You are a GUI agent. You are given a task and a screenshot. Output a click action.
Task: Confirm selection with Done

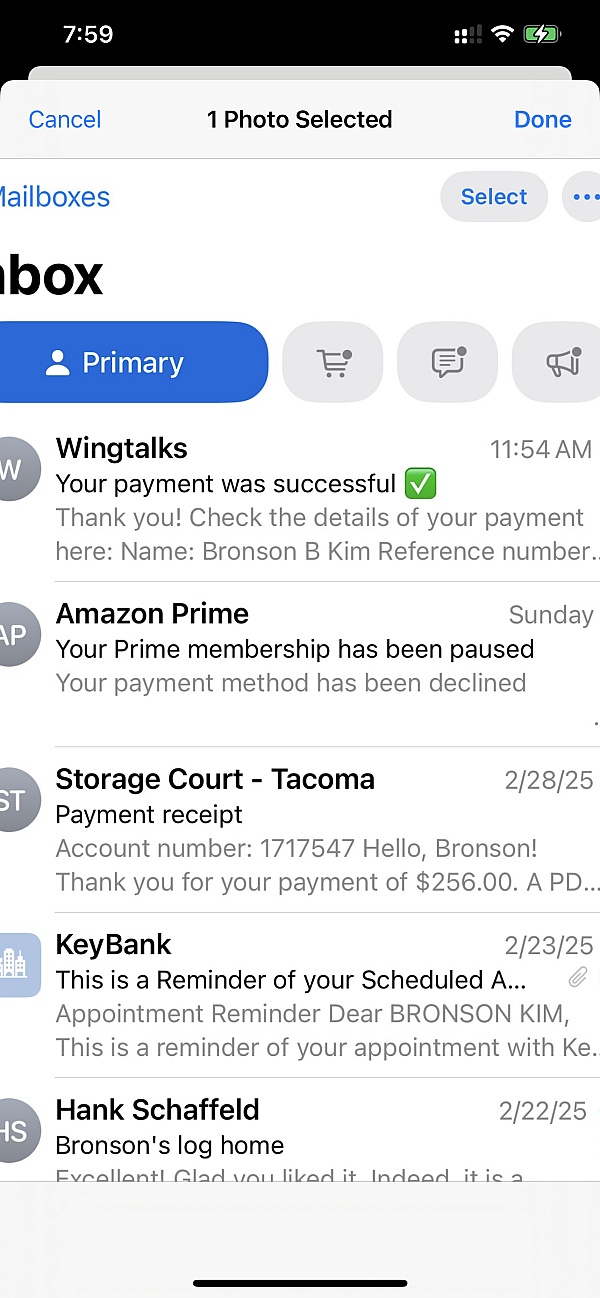(542, 120)
